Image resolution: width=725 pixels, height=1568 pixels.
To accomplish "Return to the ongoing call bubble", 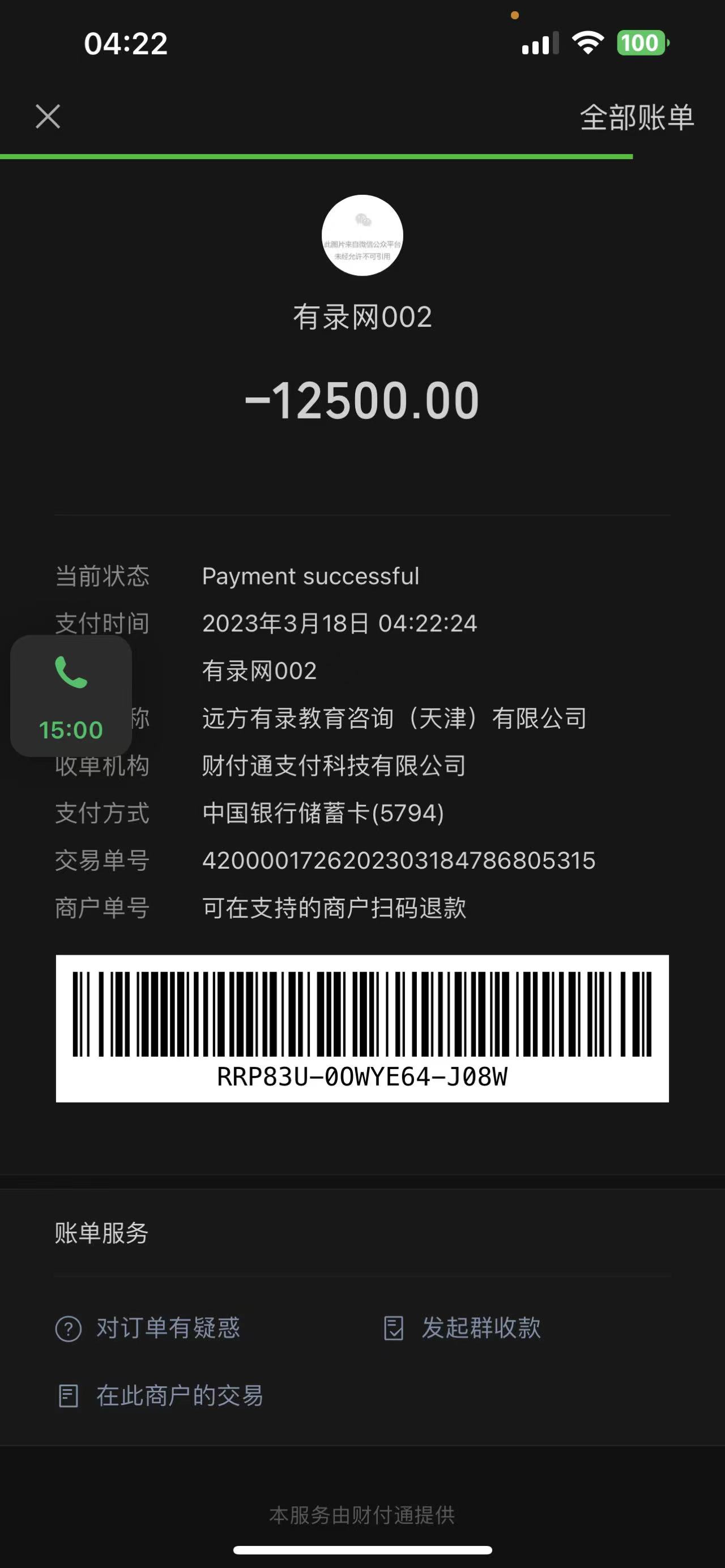I will pos(71,696).
